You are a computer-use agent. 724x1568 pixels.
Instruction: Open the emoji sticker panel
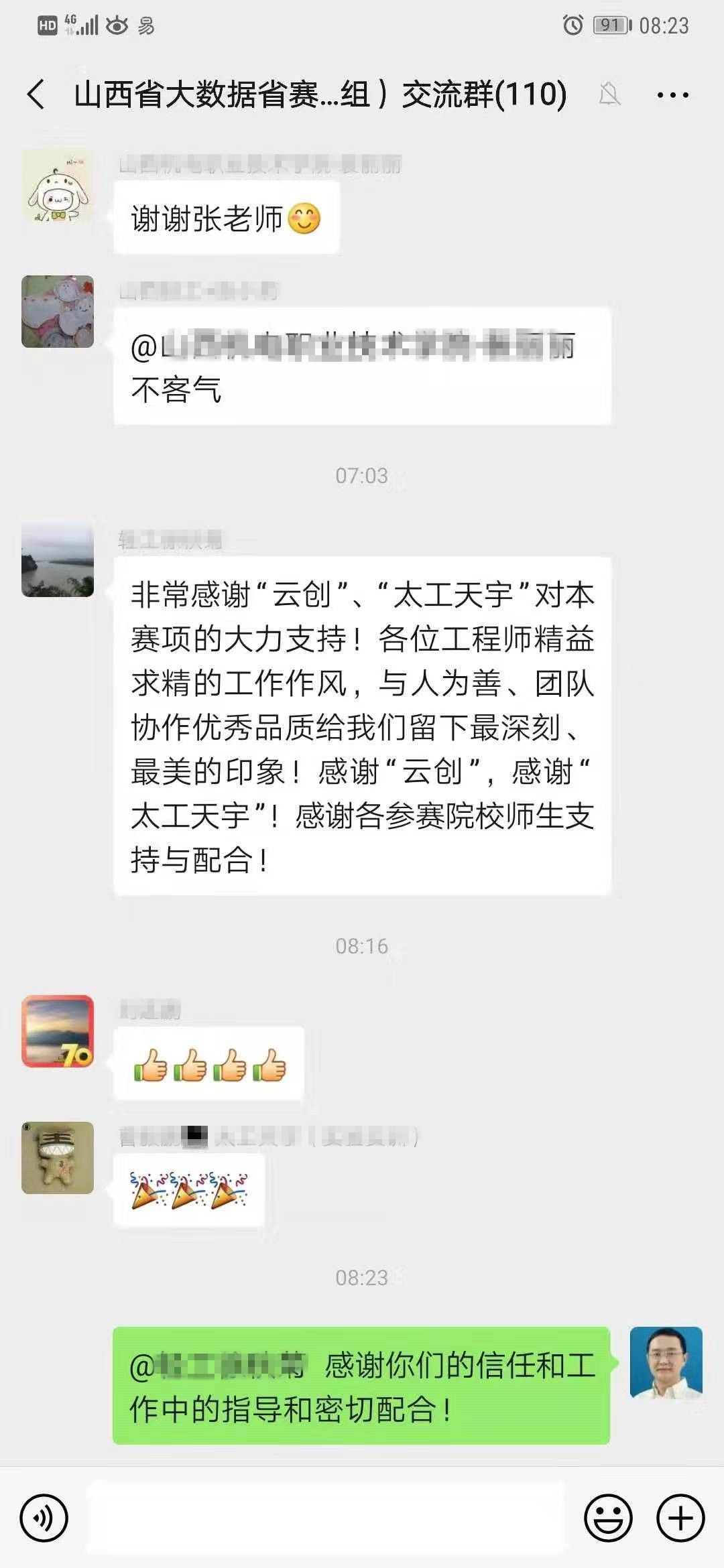point(608,1518)
